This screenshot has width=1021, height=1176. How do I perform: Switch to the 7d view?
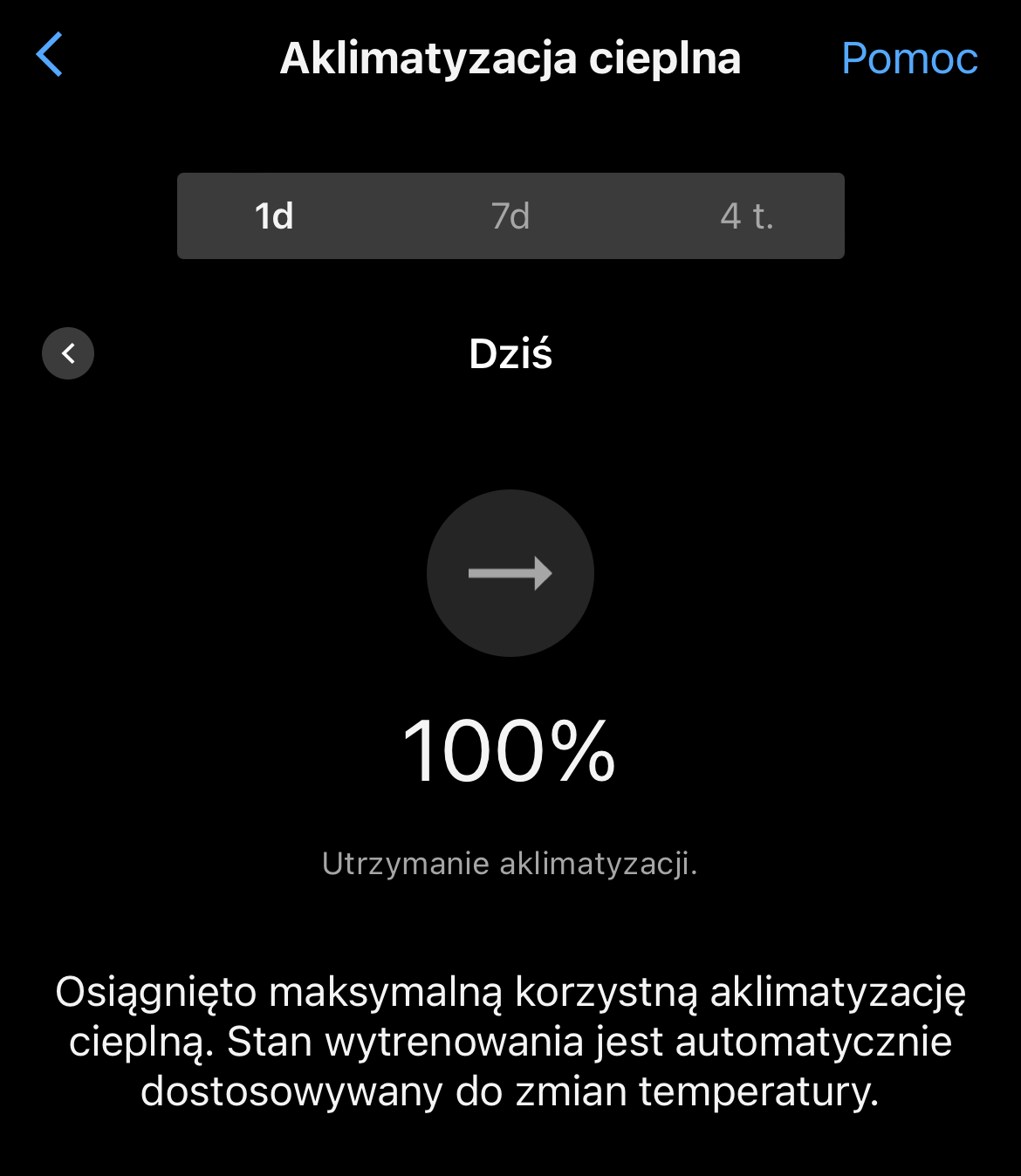pyautogui.click(x=510, y=215)
